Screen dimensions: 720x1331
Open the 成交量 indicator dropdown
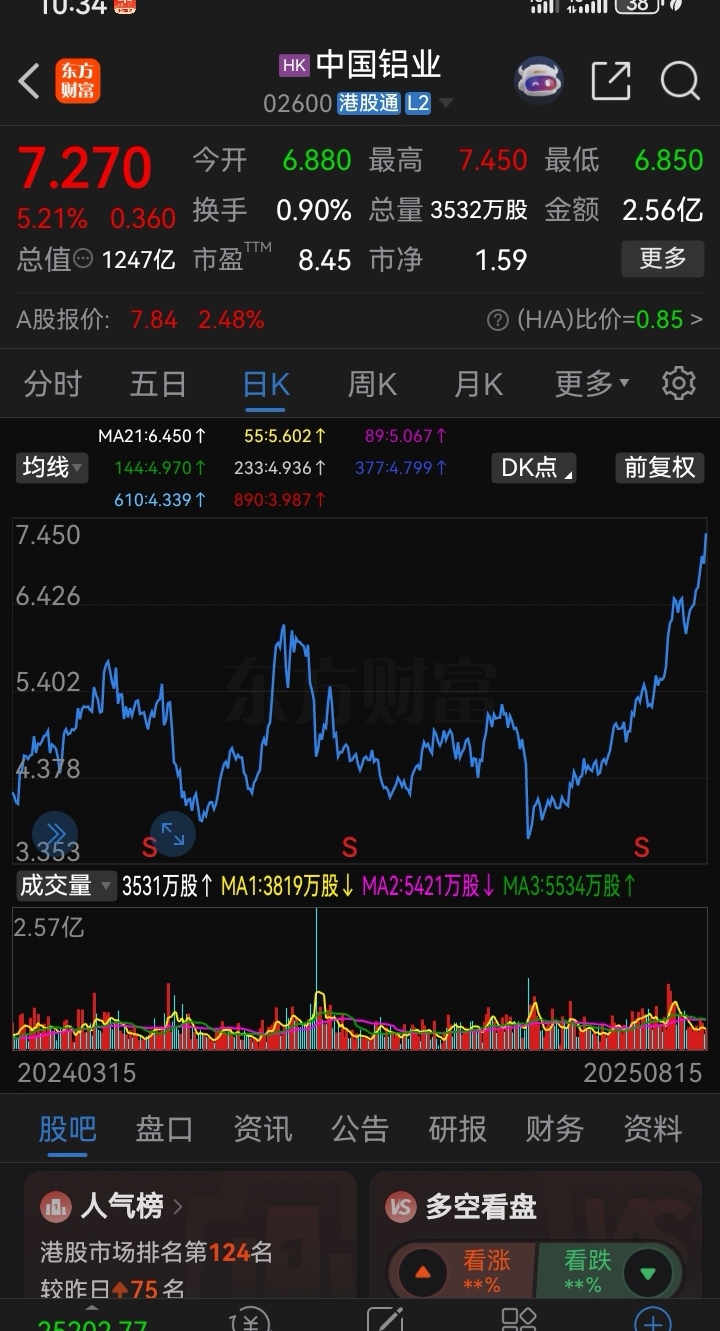point(65,886)
